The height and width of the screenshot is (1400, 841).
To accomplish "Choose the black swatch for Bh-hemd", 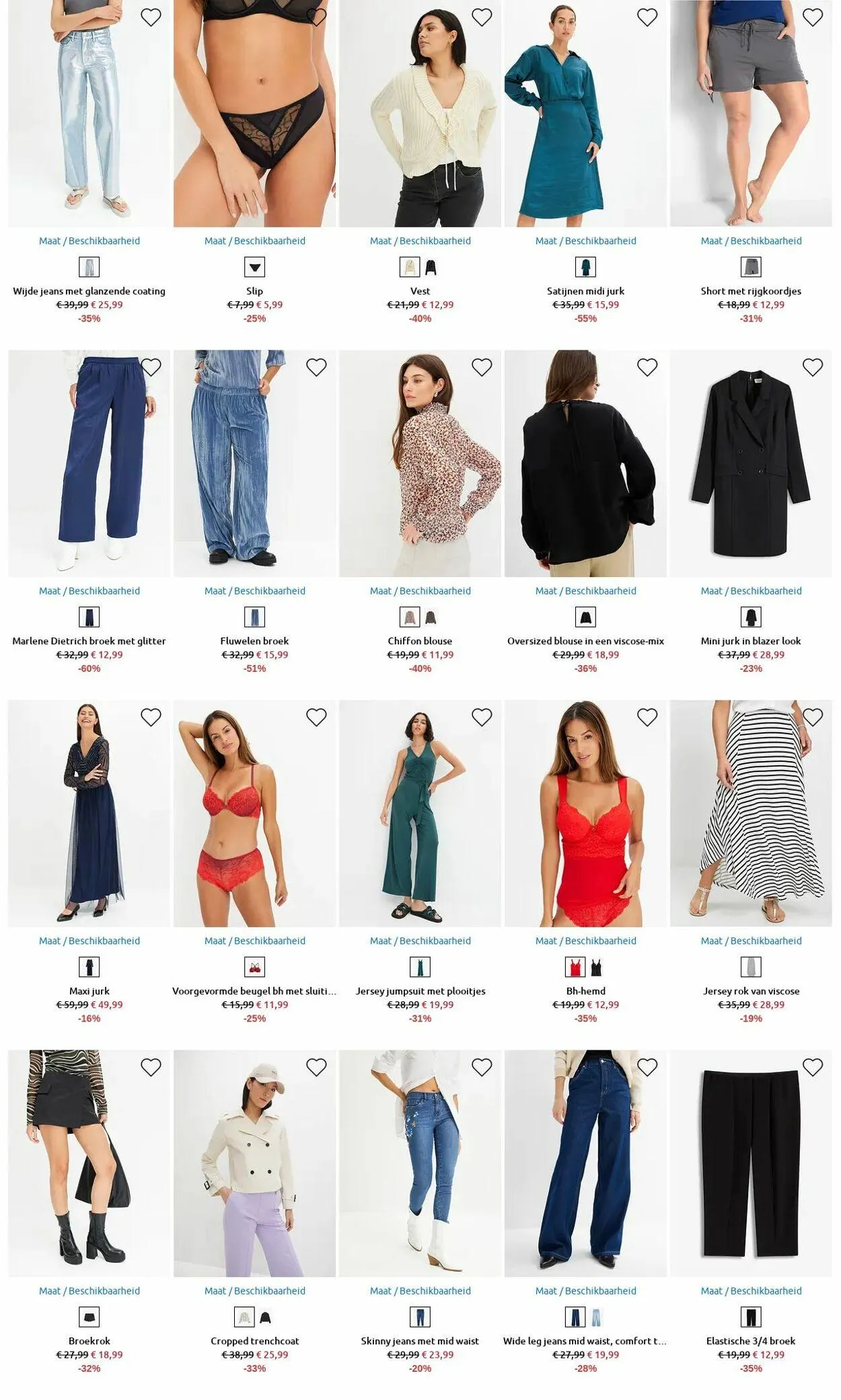I will point(596,968).
